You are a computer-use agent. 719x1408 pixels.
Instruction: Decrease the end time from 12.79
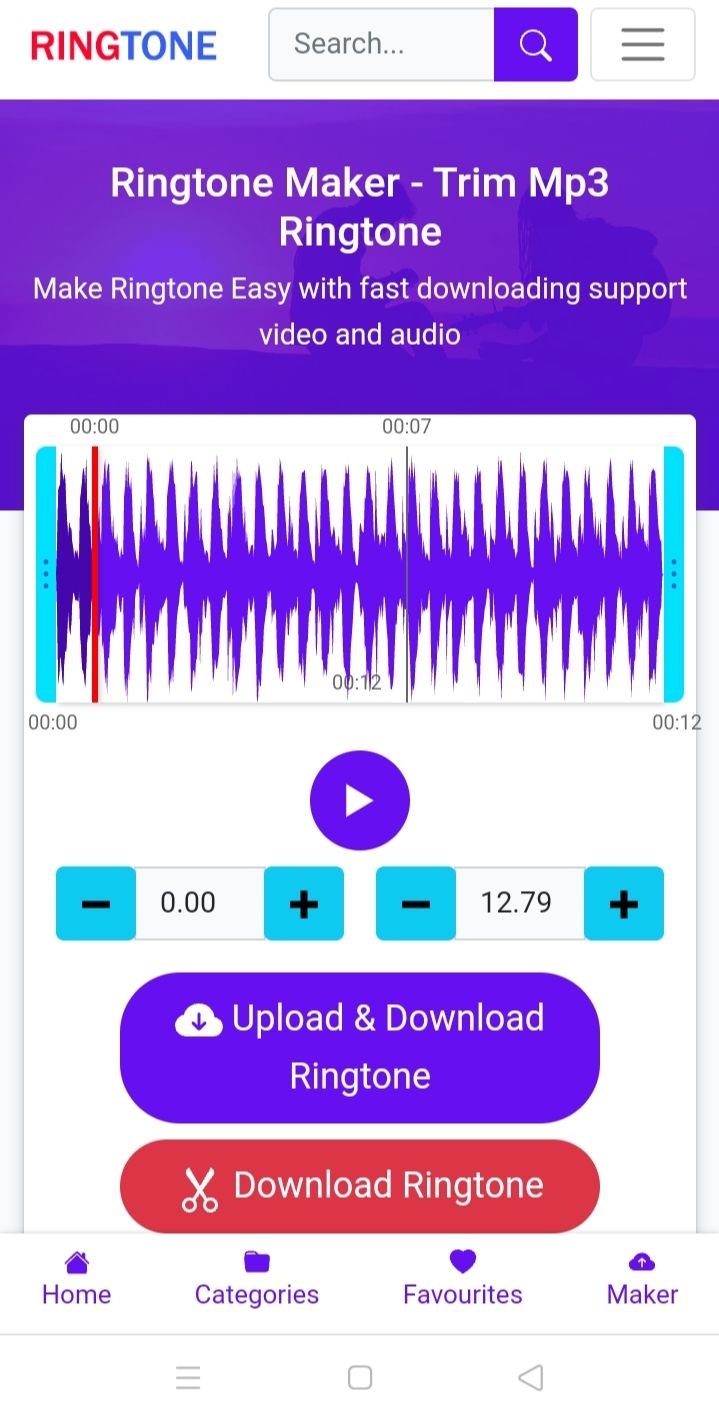point(416,903)
